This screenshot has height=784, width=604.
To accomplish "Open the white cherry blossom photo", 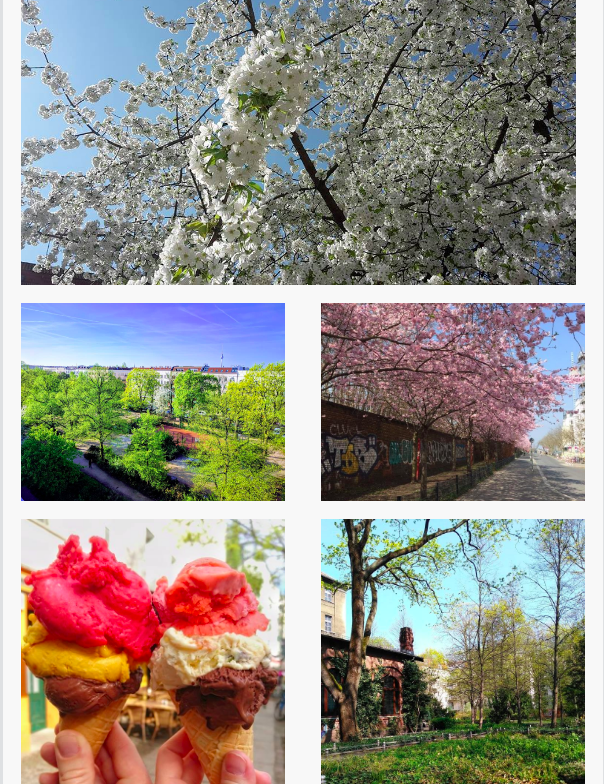I will tap(298, 142).
